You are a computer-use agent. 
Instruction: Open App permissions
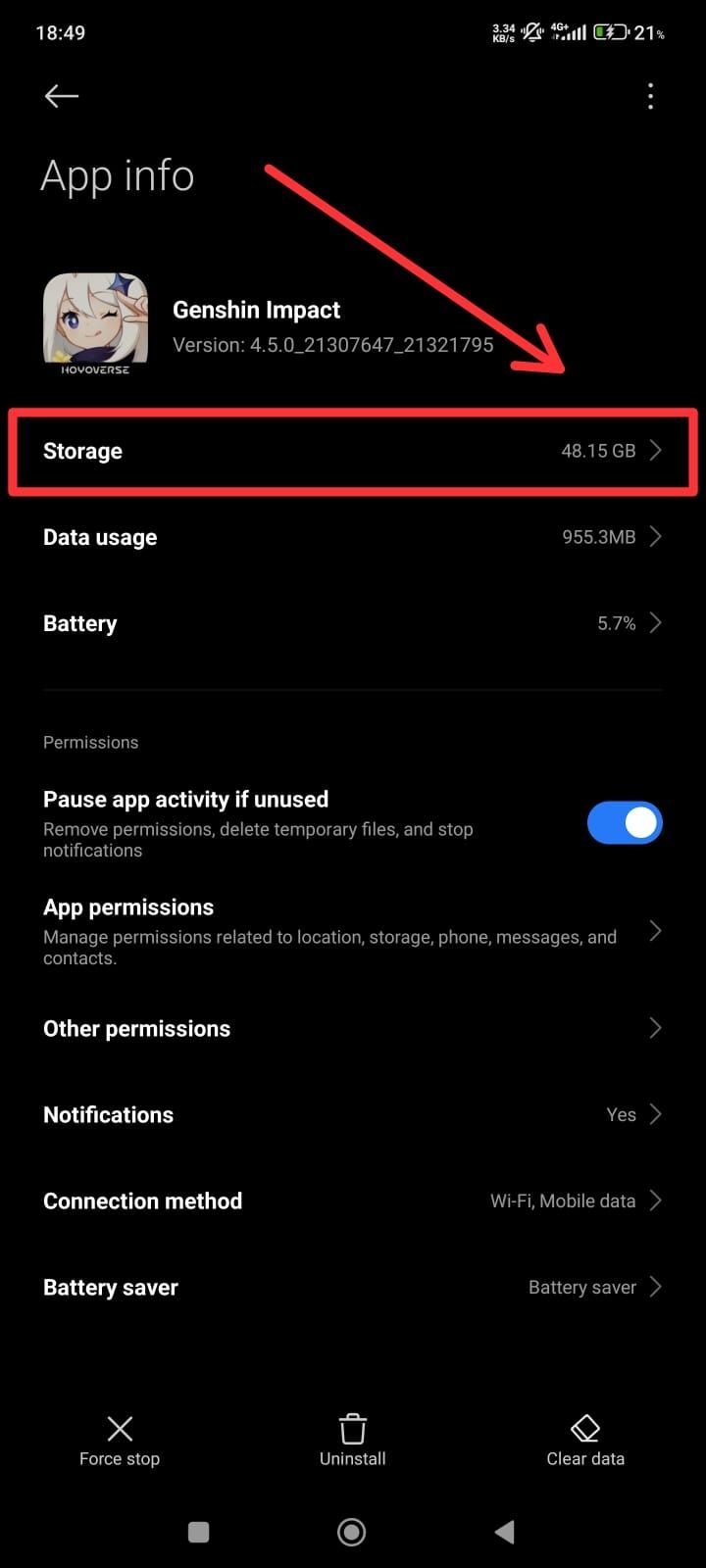pyautogui.click(x=353, y=930)
